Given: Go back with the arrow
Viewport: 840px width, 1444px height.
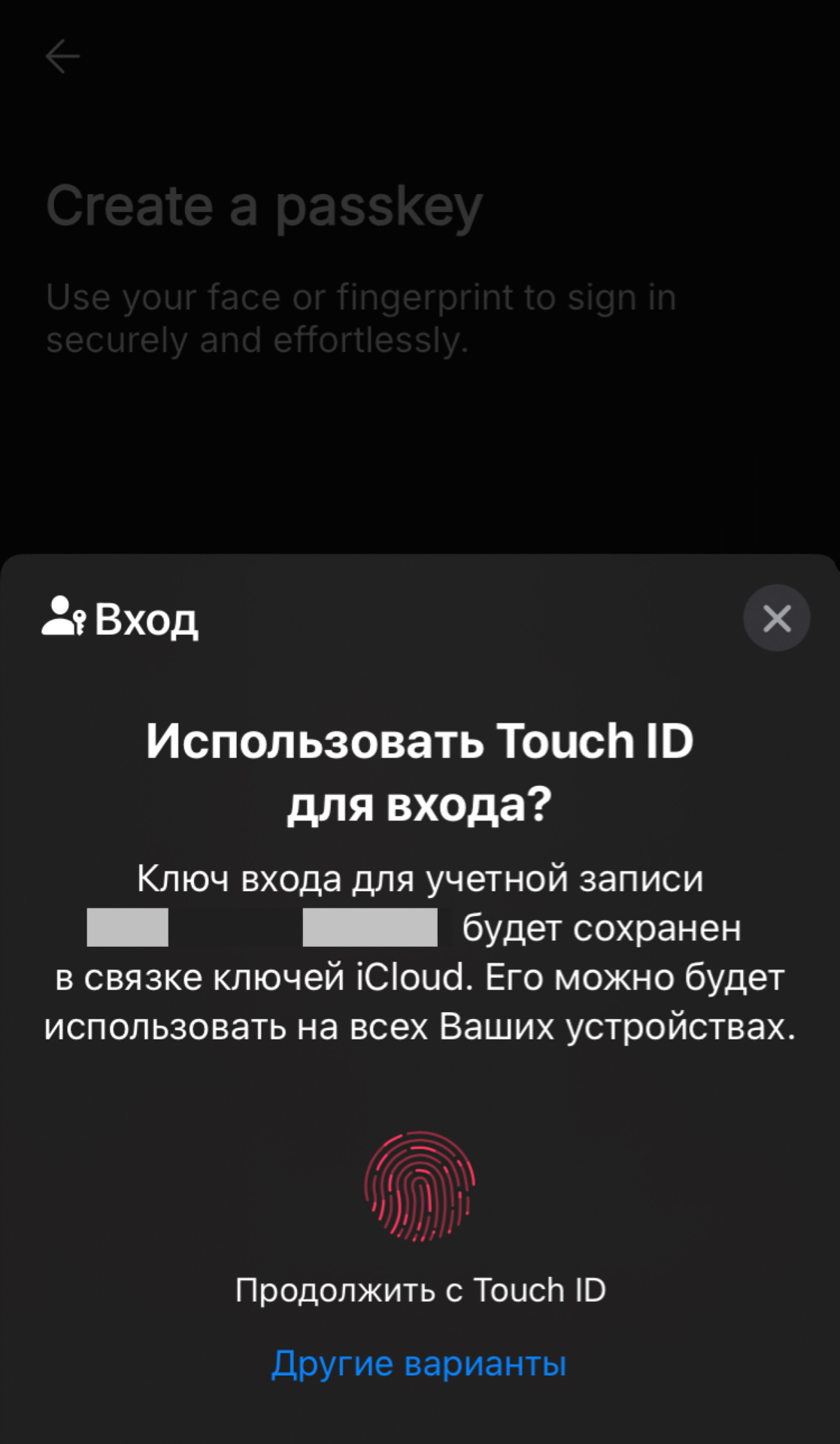Looking at the screenshot, I should click(62, 56).
